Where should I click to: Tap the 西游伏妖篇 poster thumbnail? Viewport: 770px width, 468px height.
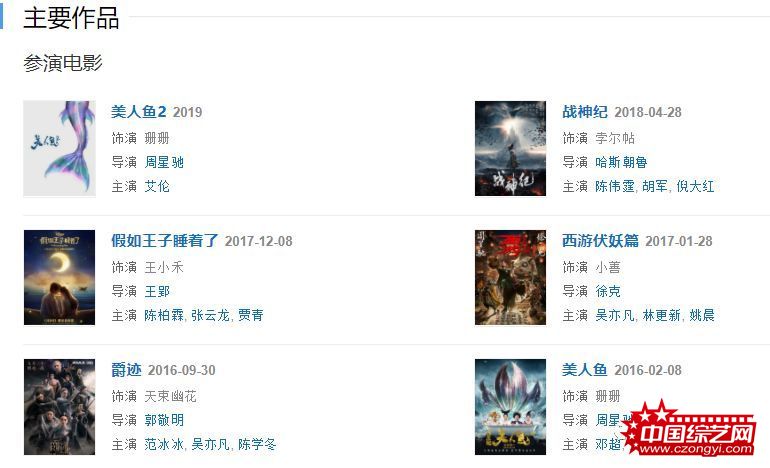[510, 277]
